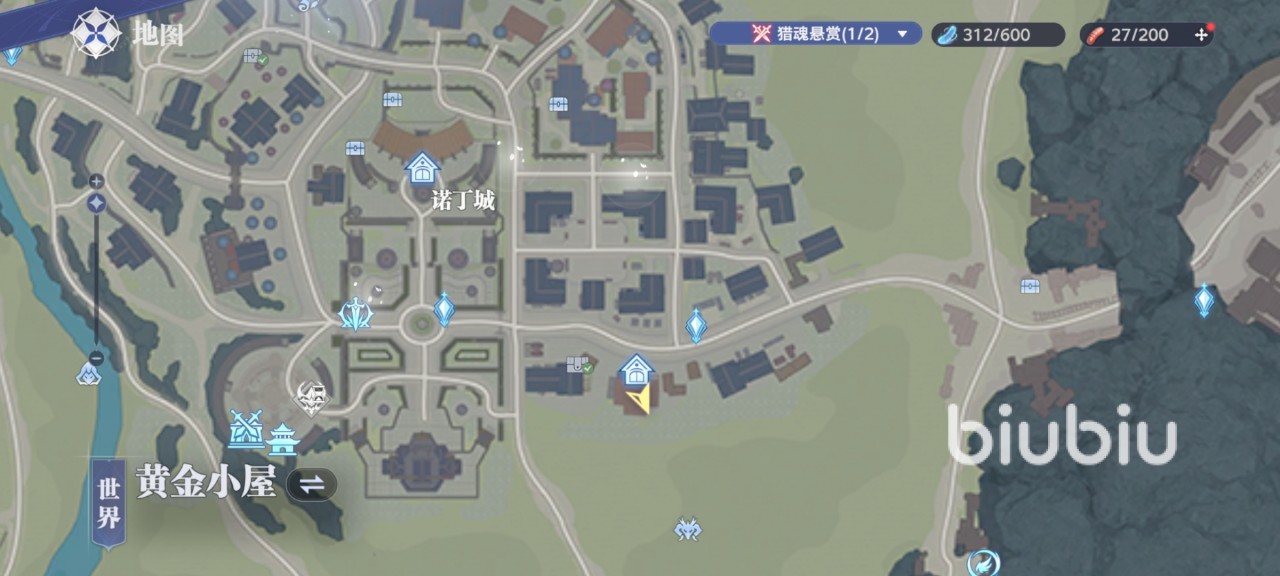Open the 世界 map layer label
The width and height of the screenshot is (1280, 576).
coord(109,505)
